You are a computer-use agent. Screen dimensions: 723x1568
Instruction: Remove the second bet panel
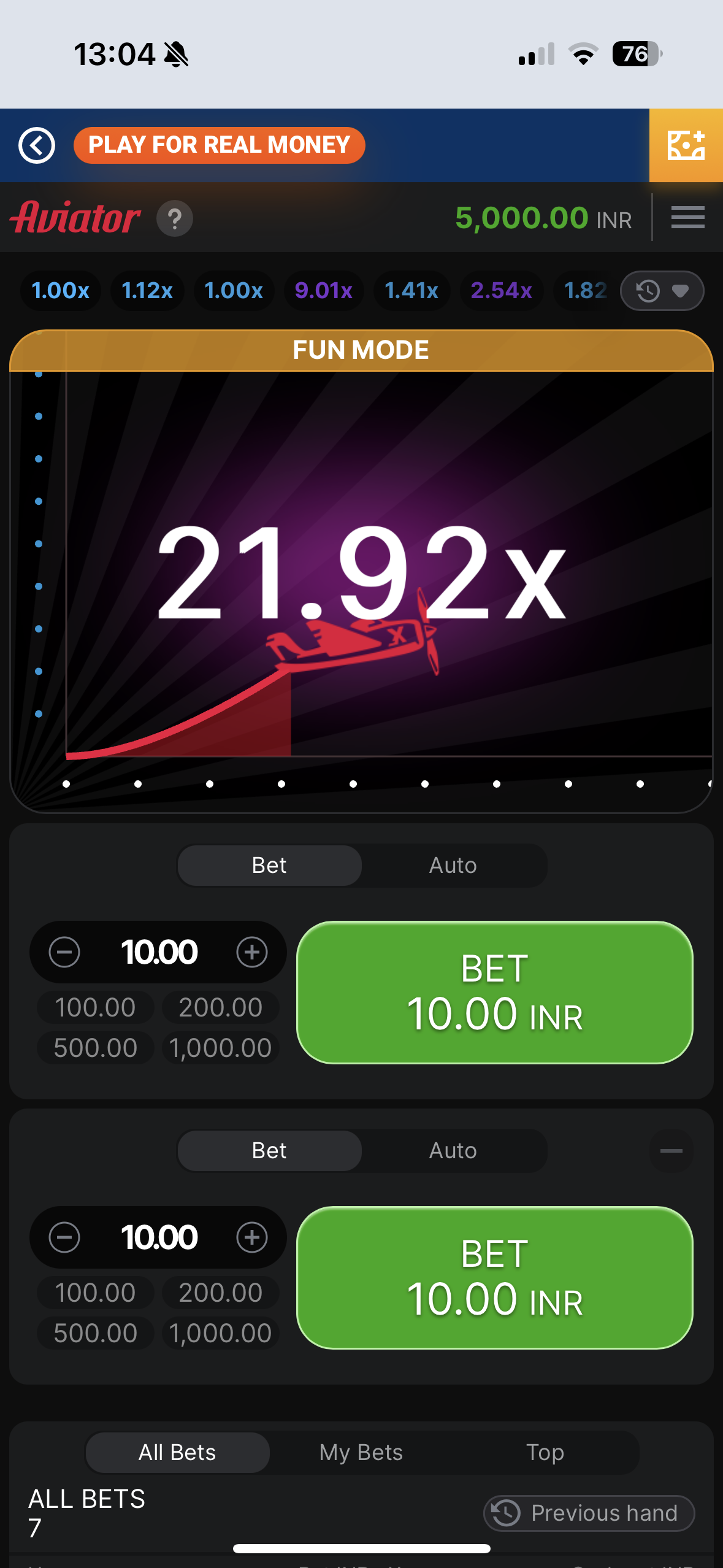[671, 1151]
